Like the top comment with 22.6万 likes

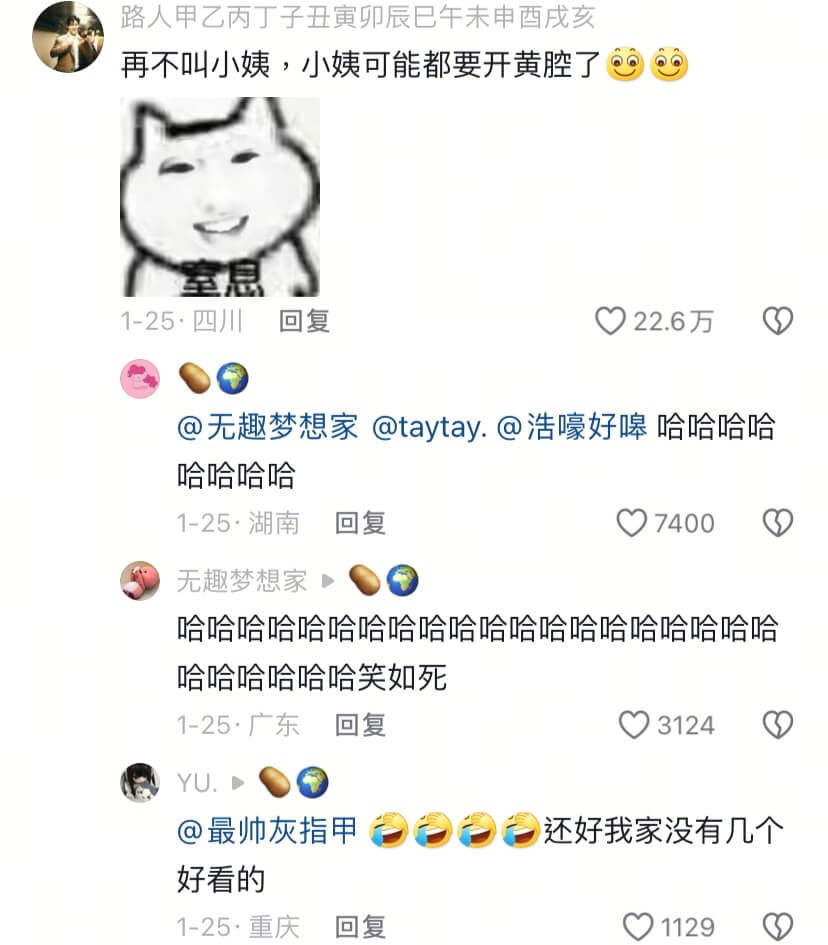pyautogui.click(x=610, y=321)
